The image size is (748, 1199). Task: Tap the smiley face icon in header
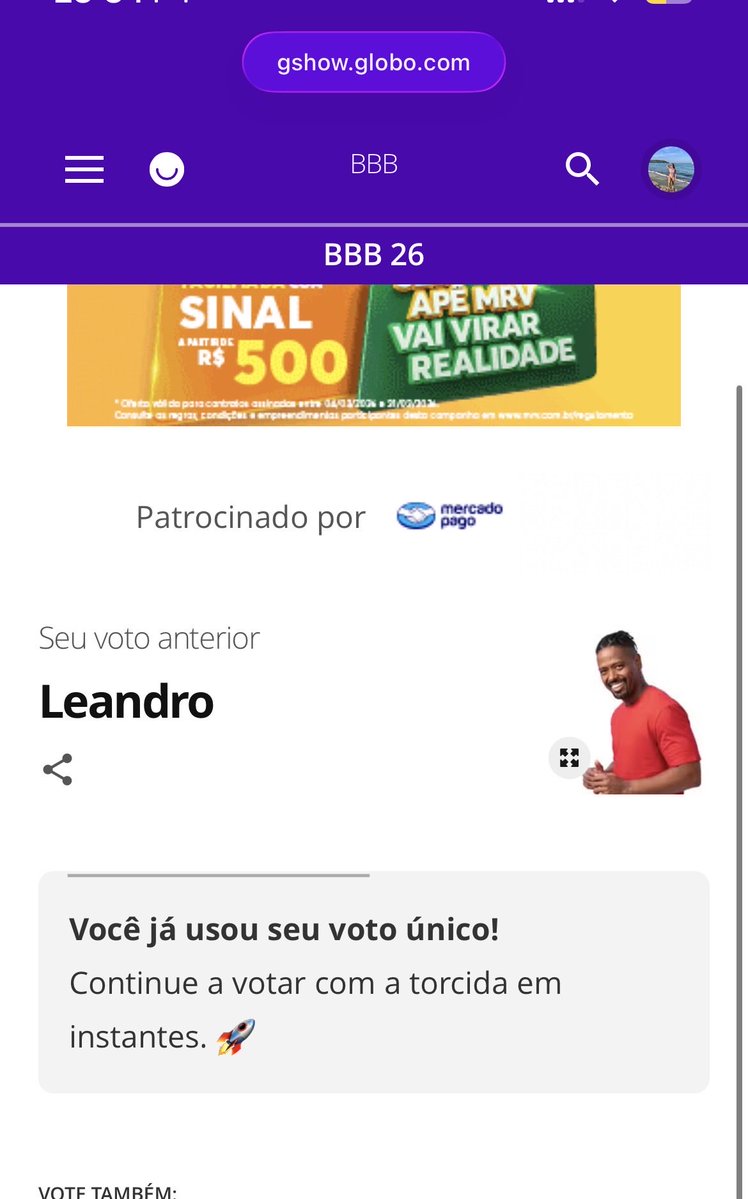(x=166, y=170)
